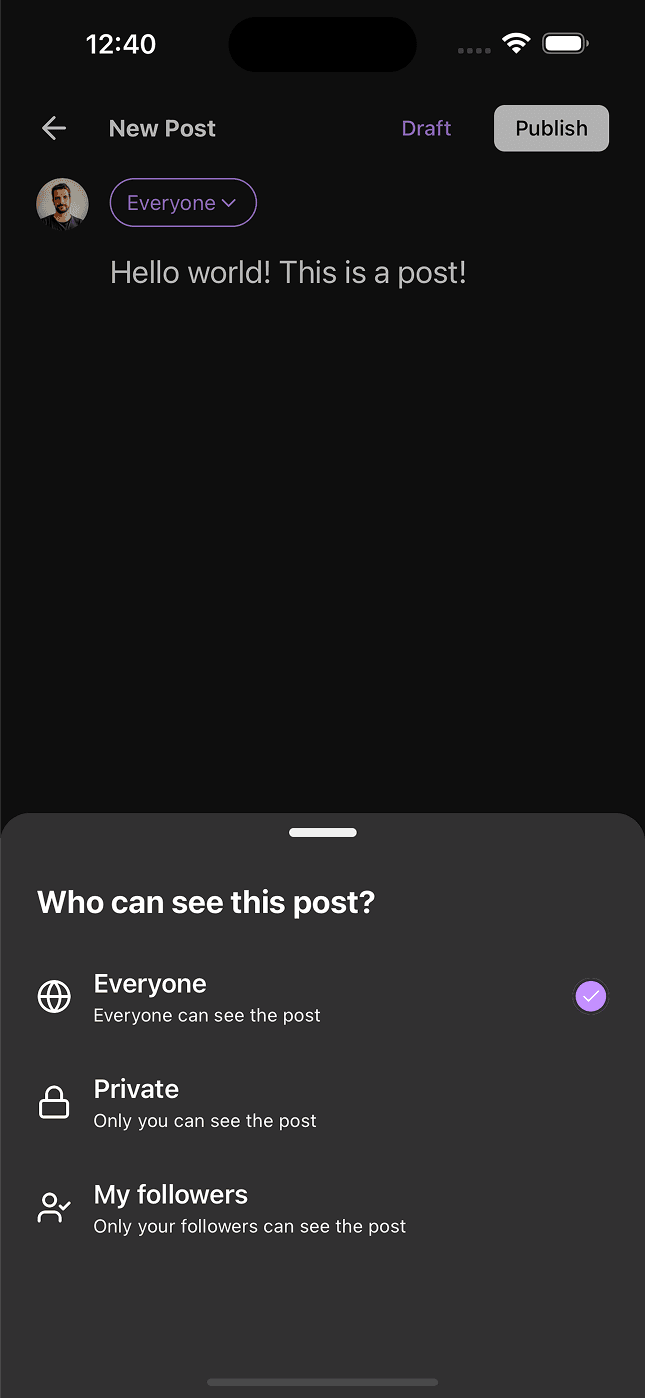Tap the post text field
The width and height of the screenshot is (646, 1398).
coord(288,272)
